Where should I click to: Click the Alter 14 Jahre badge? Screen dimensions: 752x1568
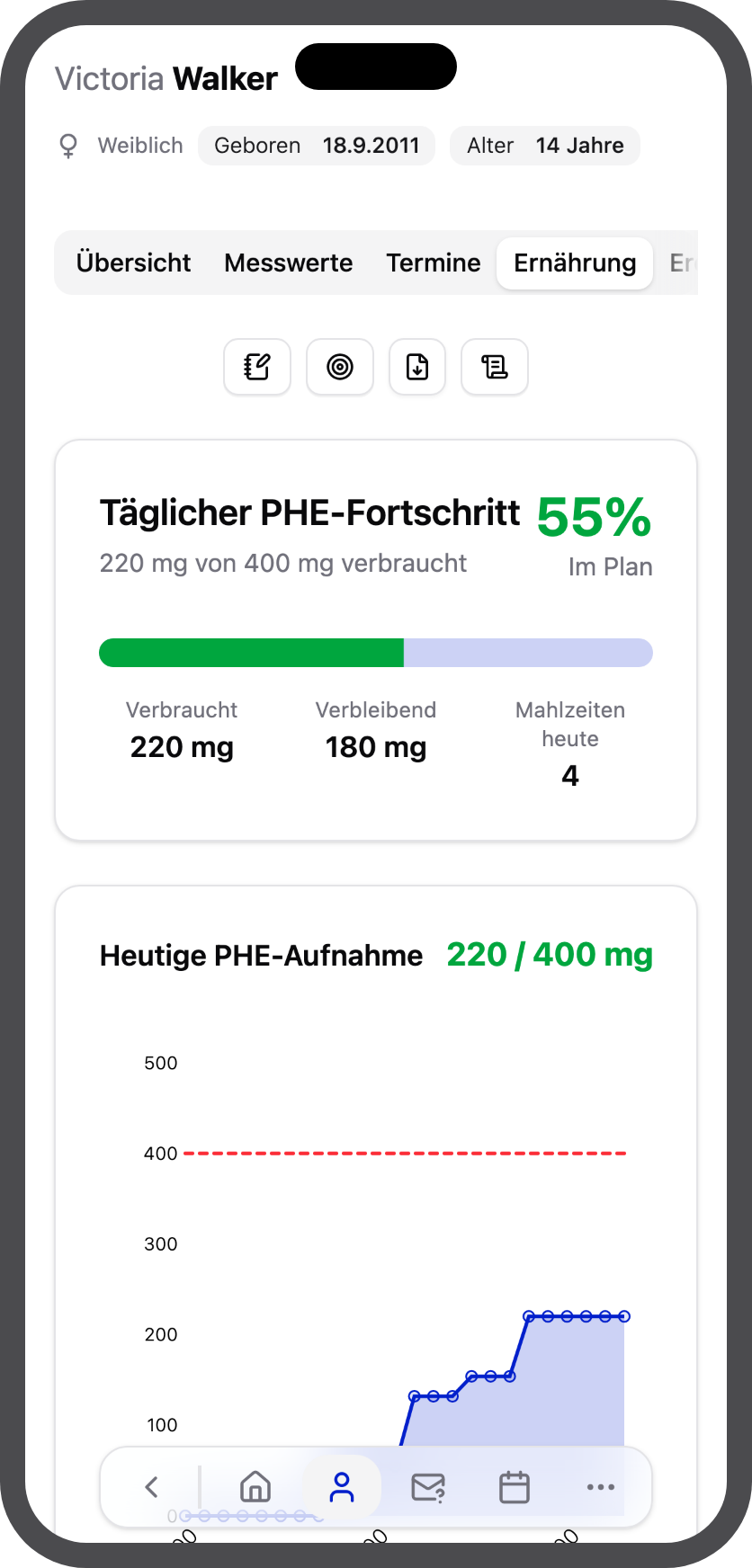[x=544, y=145]
